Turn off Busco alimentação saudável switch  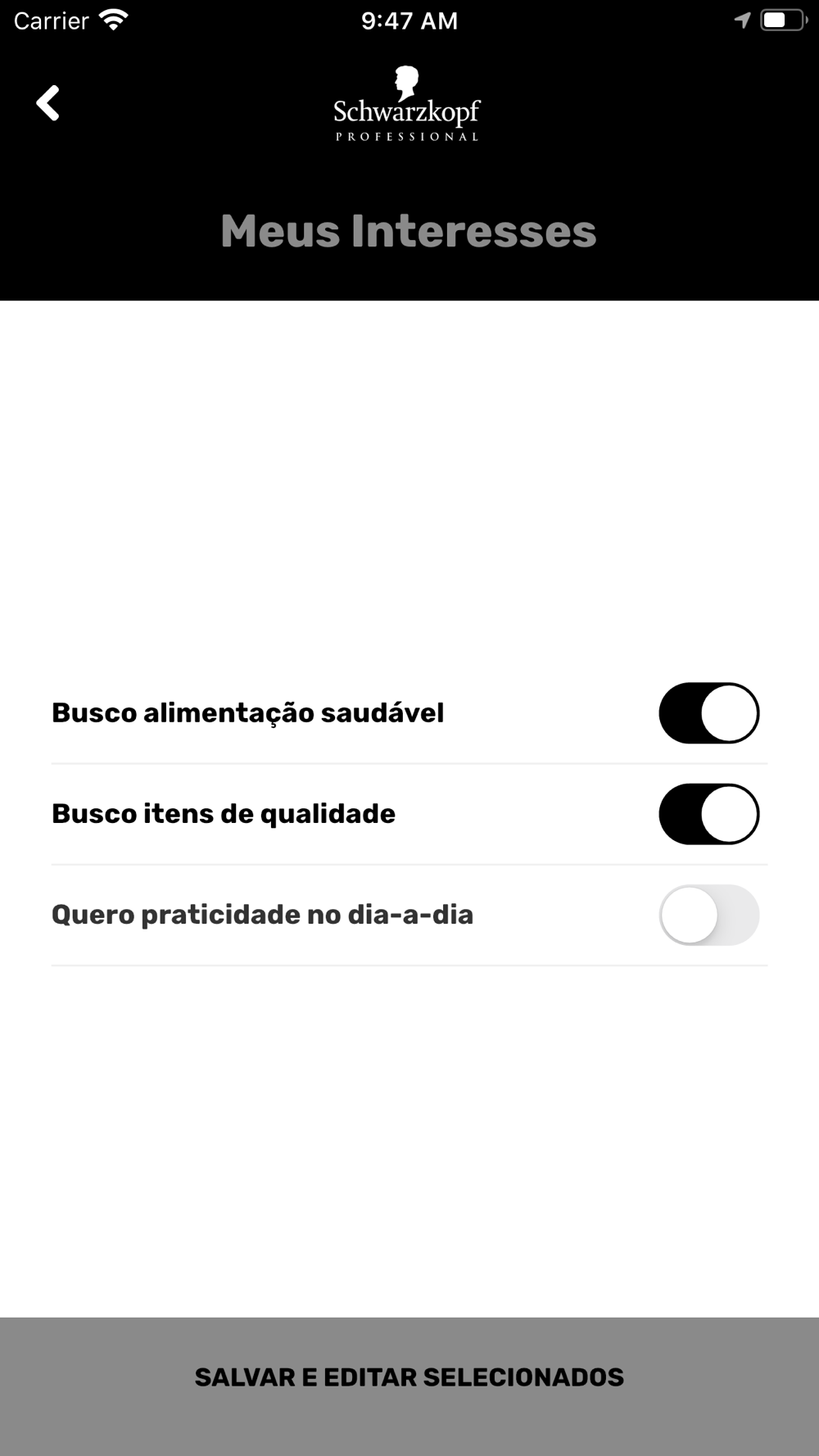[x=709, y=713]
